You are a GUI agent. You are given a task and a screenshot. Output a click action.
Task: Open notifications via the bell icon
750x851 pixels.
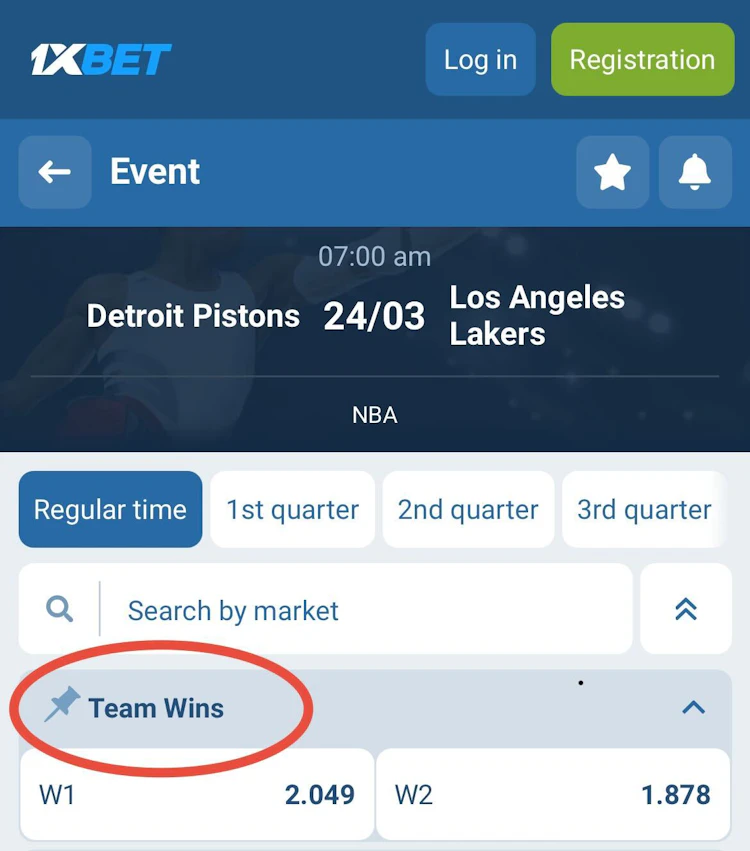click(694, 172)
